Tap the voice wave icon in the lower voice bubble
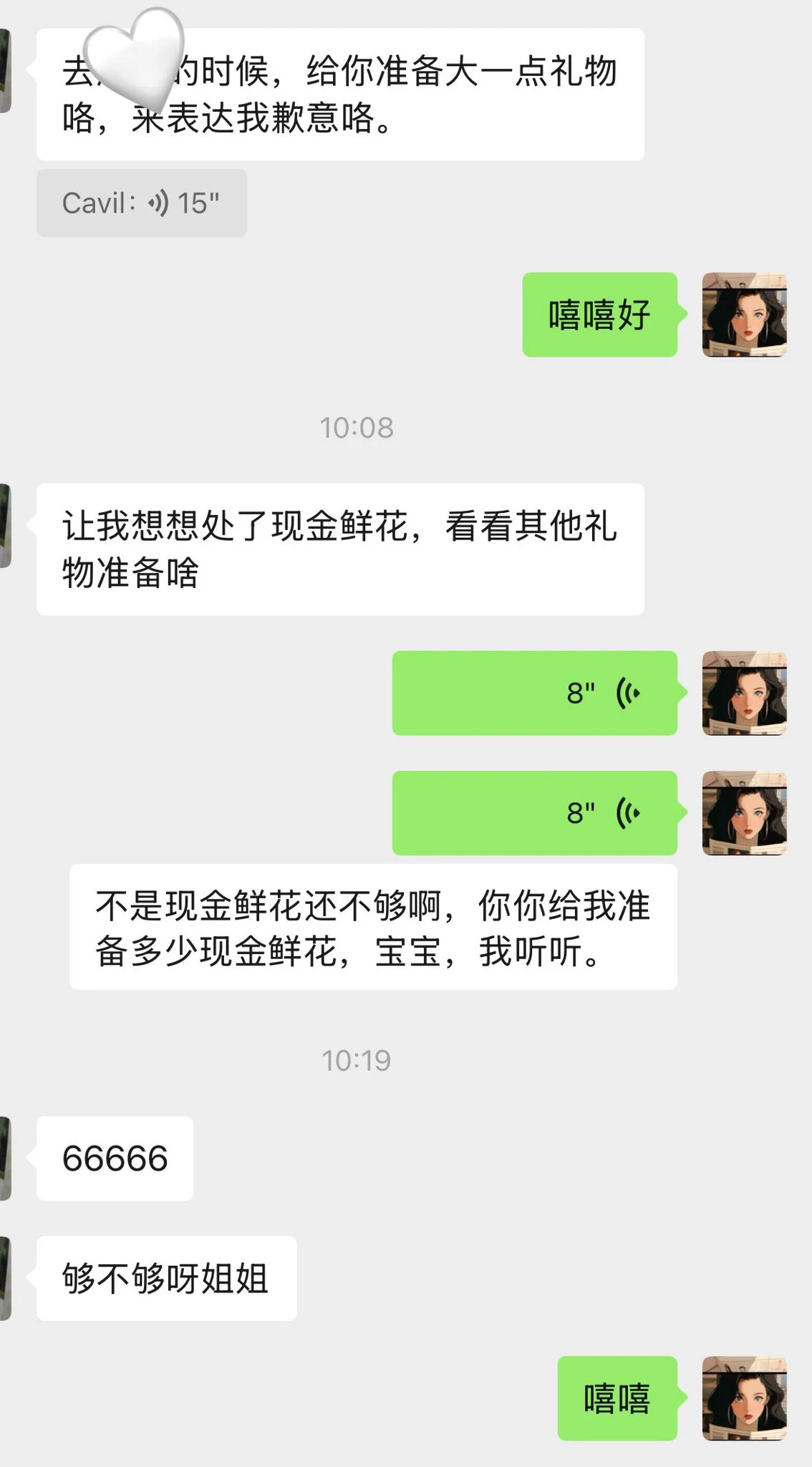 tap(630, 812)
